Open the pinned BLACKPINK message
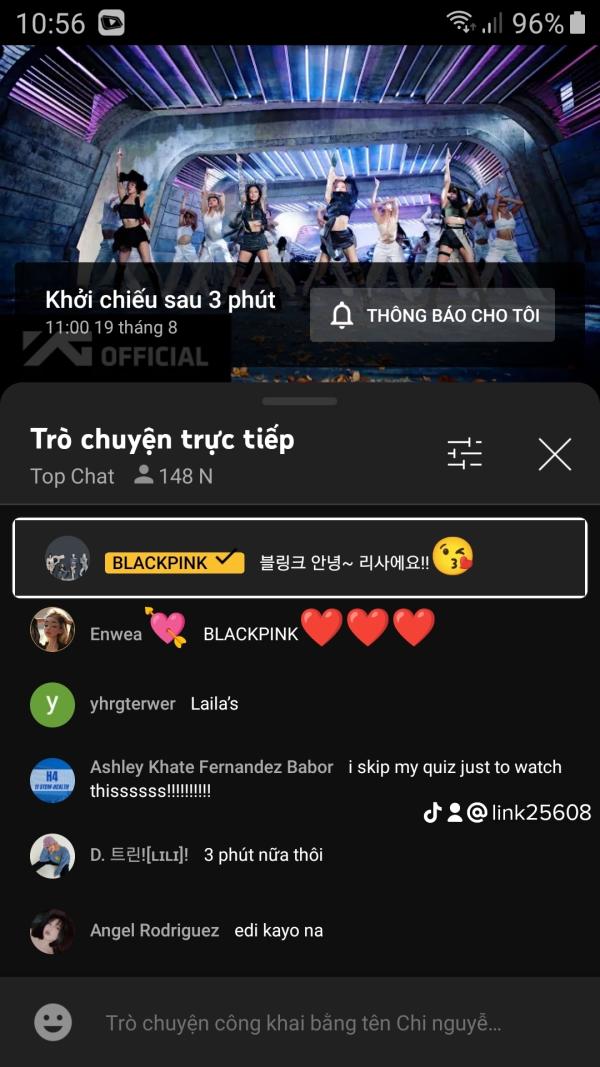 click(300, 559)
